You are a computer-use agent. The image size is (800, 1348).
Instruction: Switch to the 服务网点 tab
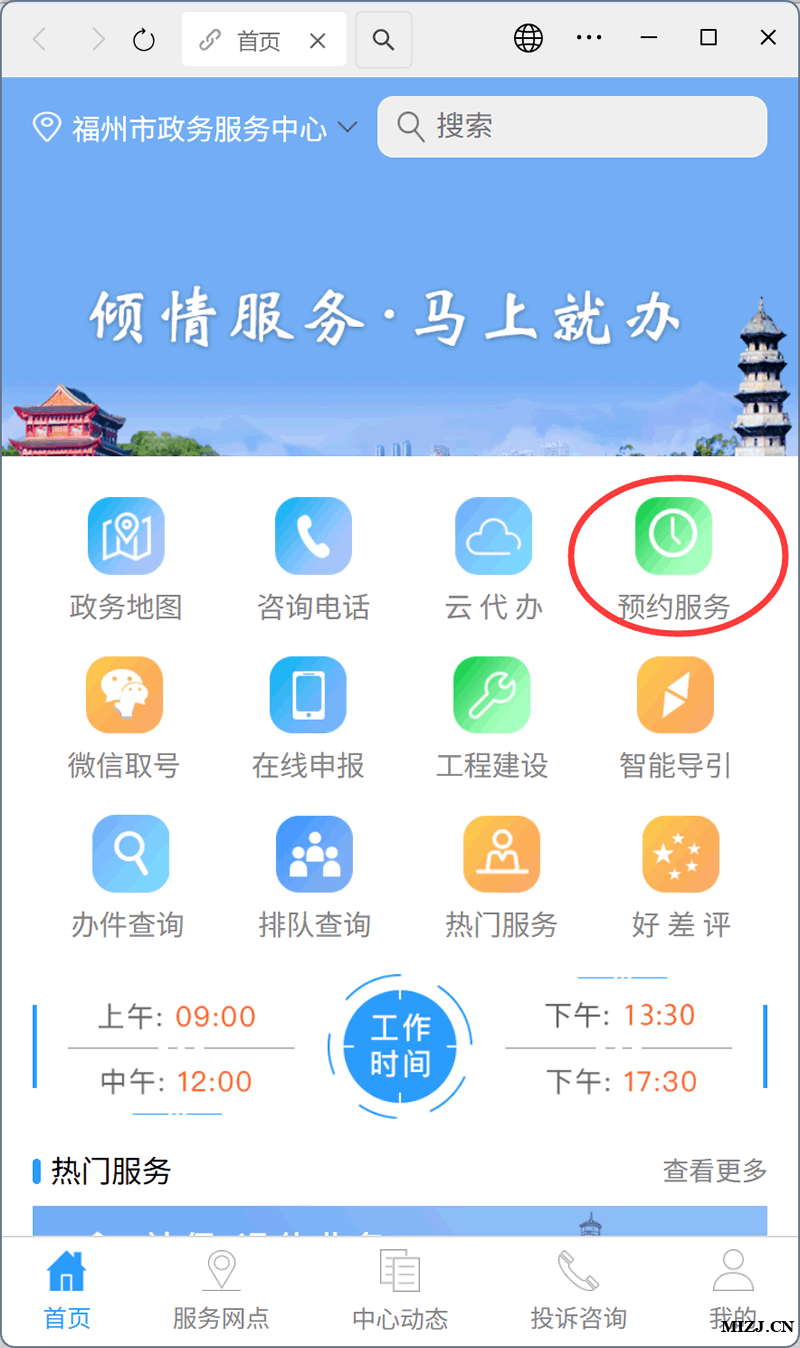(221, 1291)
